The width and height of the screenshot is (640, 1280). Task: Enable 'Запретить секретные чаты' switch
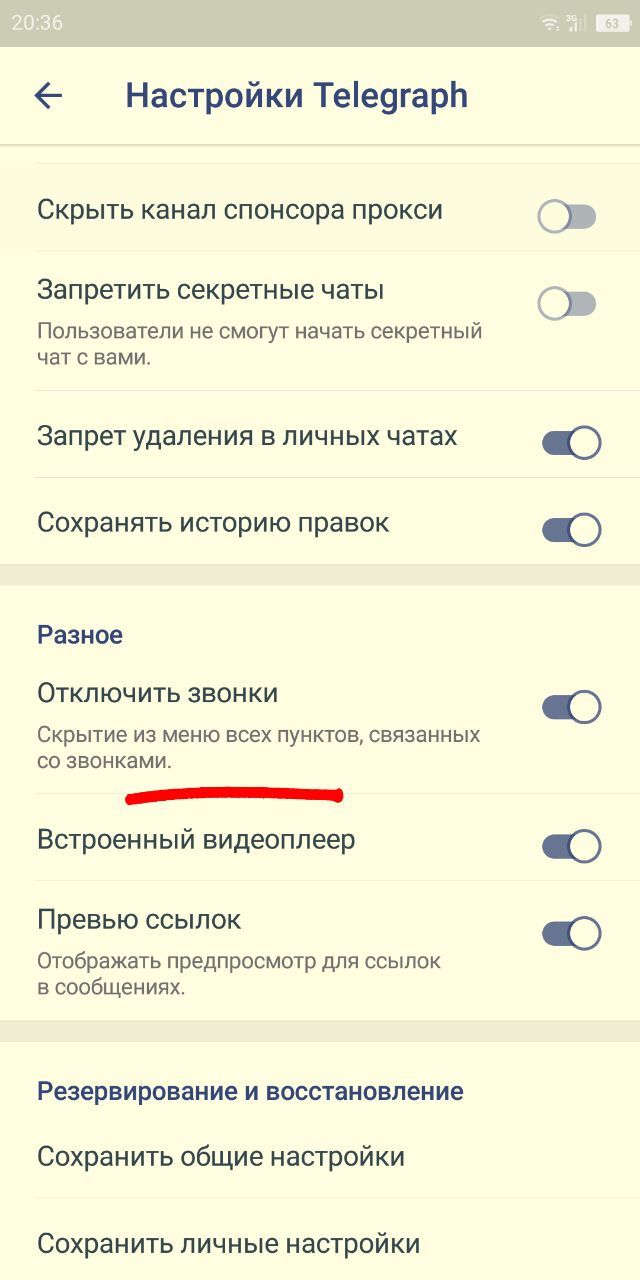(567, 303)
